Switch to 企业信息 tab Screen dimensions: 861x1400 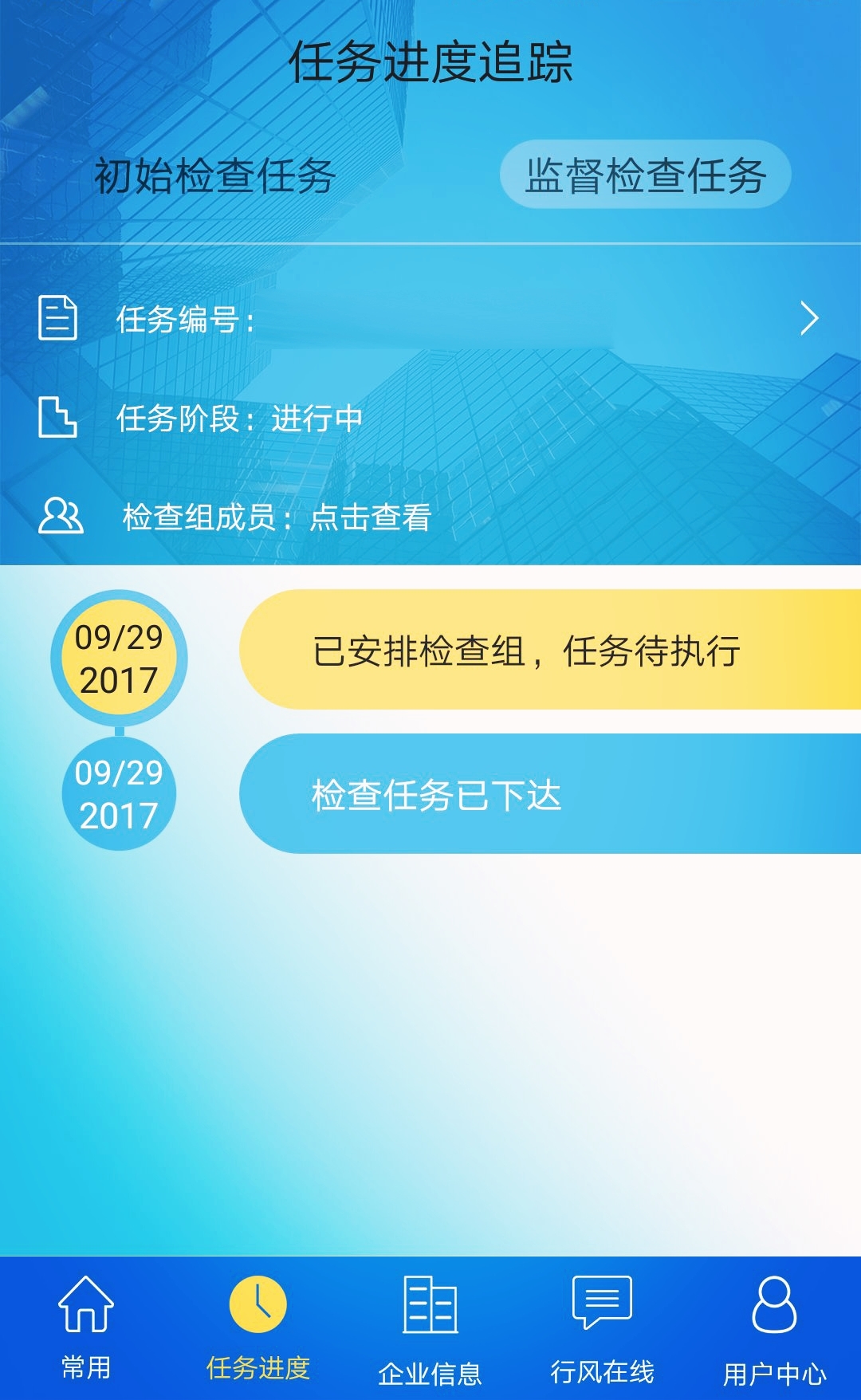tap(431, 1328)
